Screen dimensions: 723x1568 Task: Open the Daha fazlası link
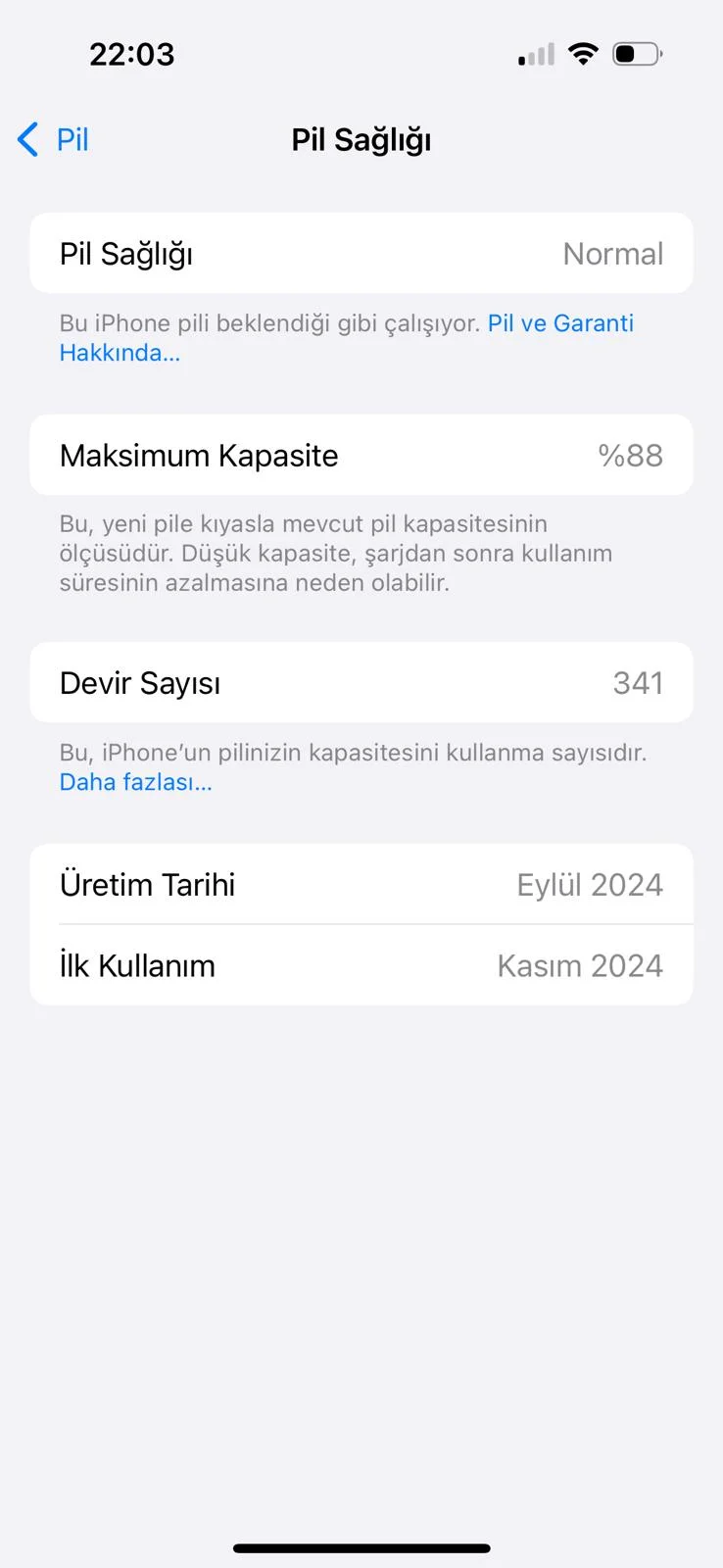(x=135, y=782)
